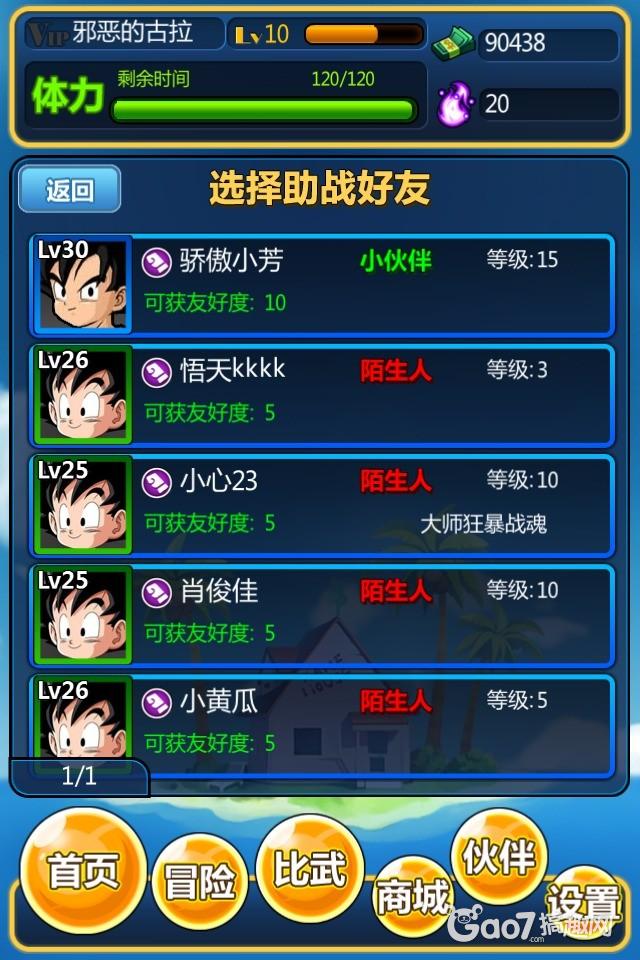Switch to the 伙伴 partners tab
The height and width of the screenshot is (960, 640).
(x=500, y=856)
